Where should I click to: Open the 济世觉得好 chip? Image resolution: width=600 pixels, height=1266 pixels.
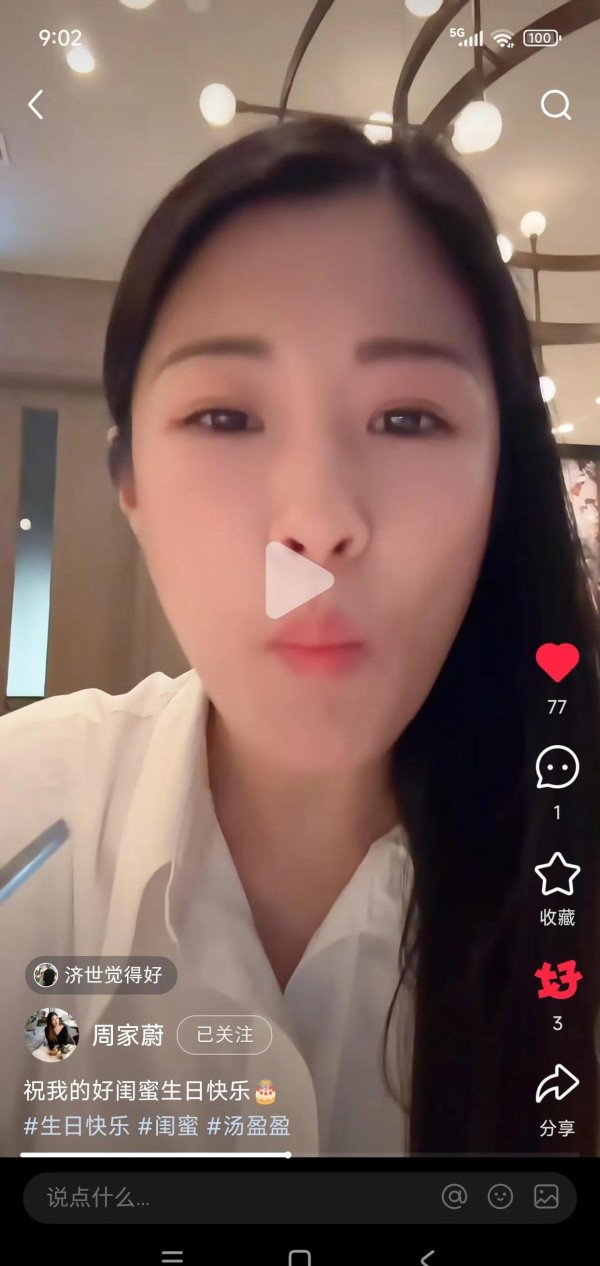[101, 975]
